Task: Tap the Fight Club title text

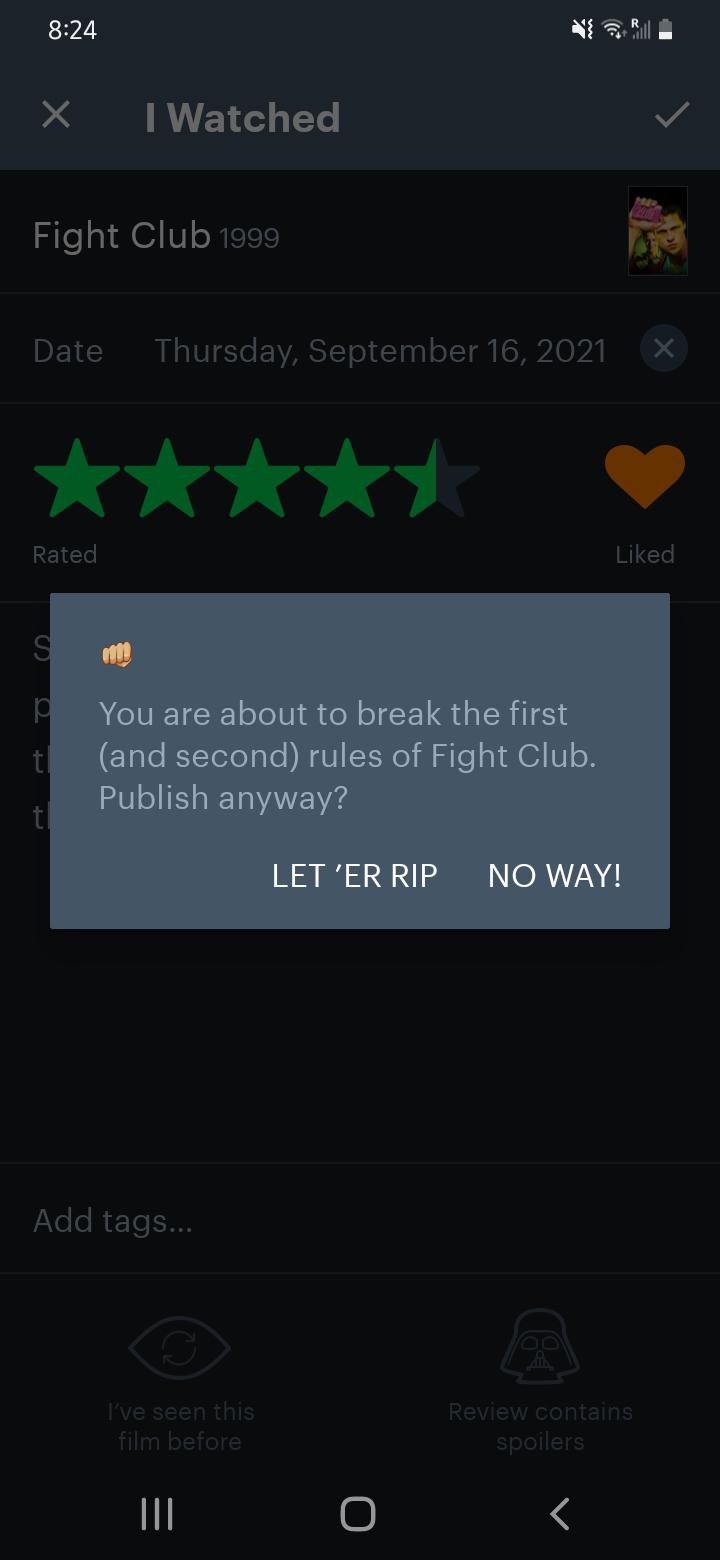Action: click(x=122, y=235)
